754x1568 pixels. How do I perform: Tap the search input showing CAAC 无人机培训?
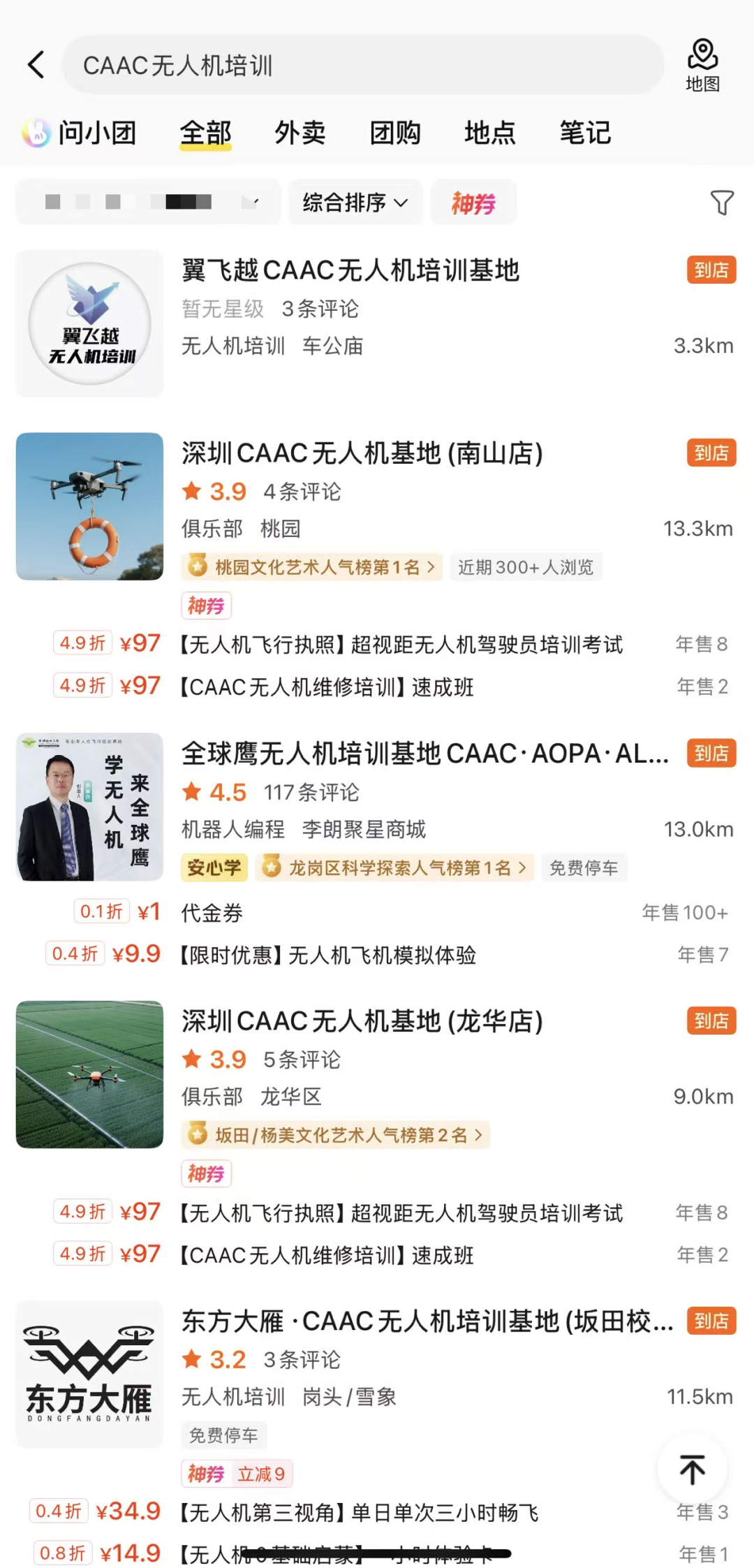[363, 64]
